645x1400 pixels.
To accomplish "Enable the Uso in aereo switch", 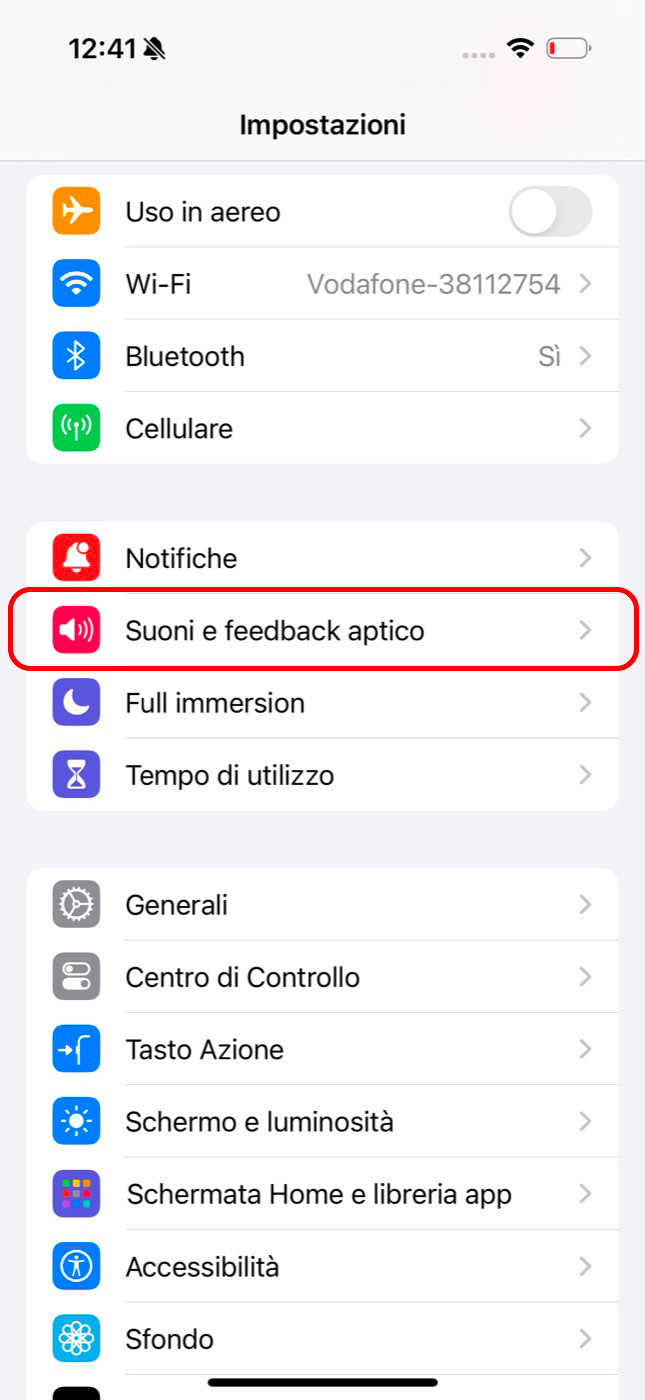I will pos(549,212).
